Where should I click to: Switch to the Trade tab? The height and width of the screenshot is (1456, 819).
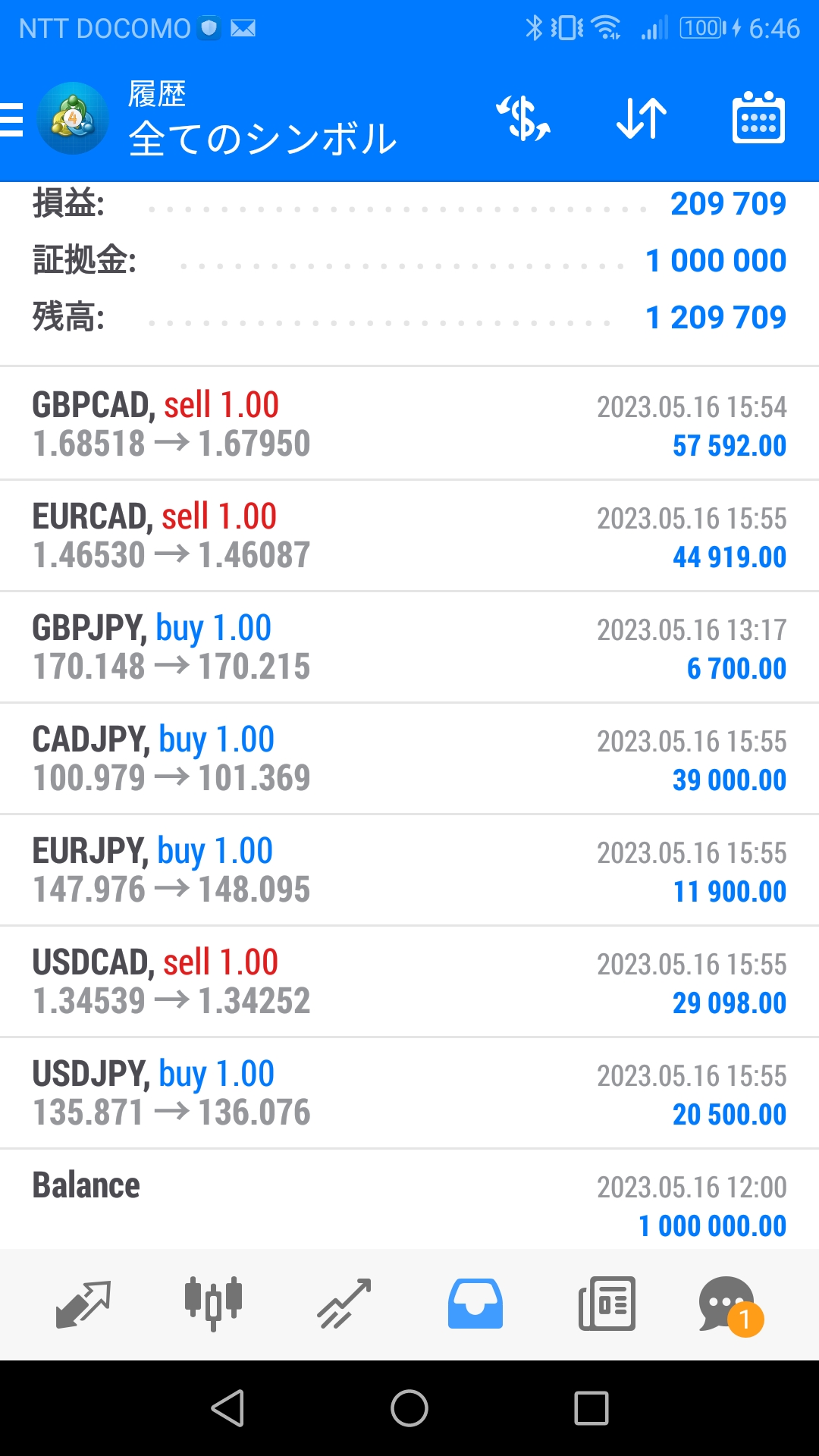click(x=344, y=1304)
